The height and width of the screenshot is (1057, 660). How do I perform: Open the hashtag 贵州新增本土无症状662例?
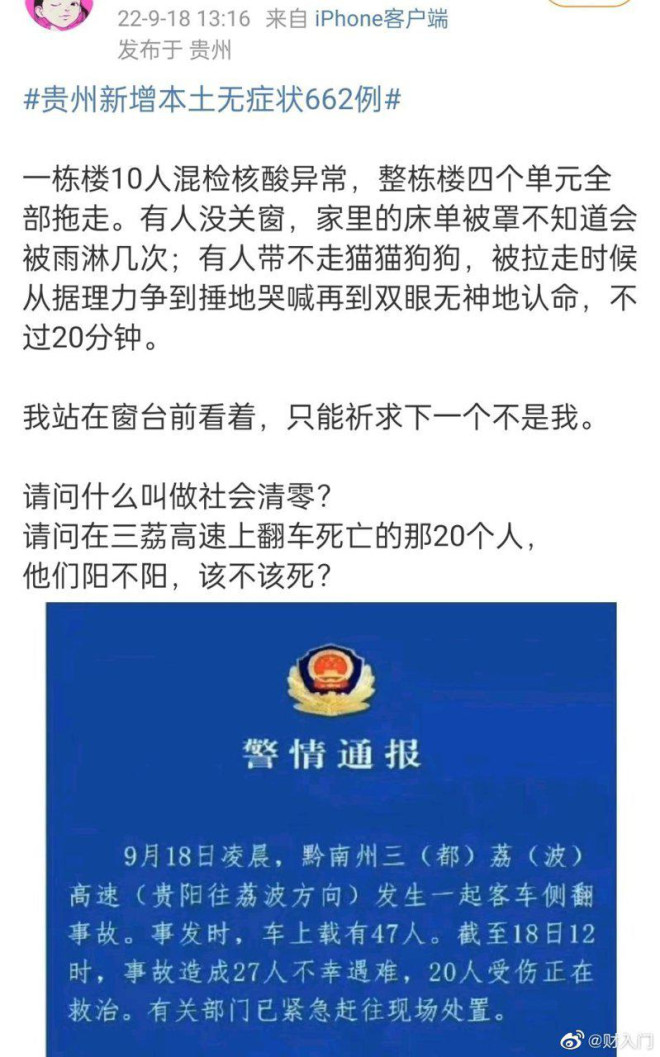tap(212, 100)
